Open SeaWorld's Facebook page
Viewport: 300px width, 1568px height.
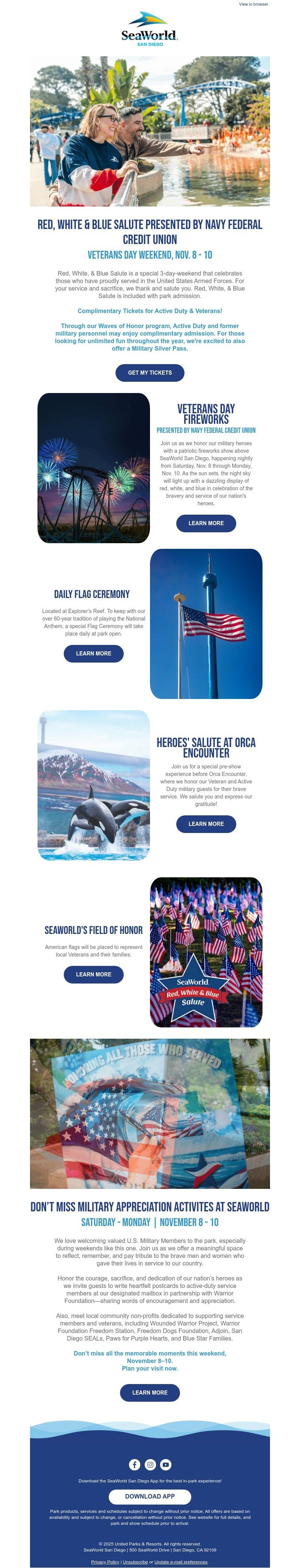[135, 1464]
